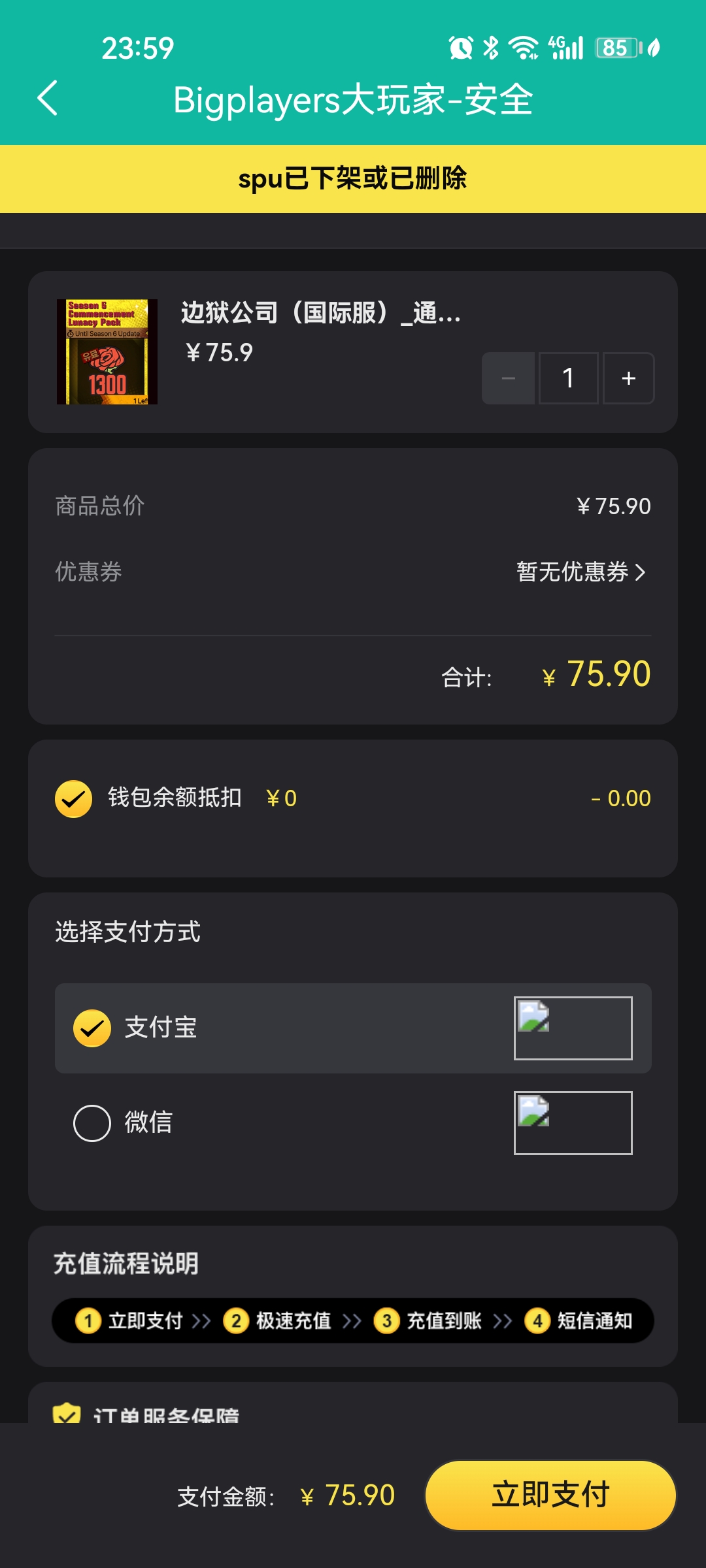
Task: Open the 暂无优惠券 coupon selector
Action: click(x=581, y=572)
